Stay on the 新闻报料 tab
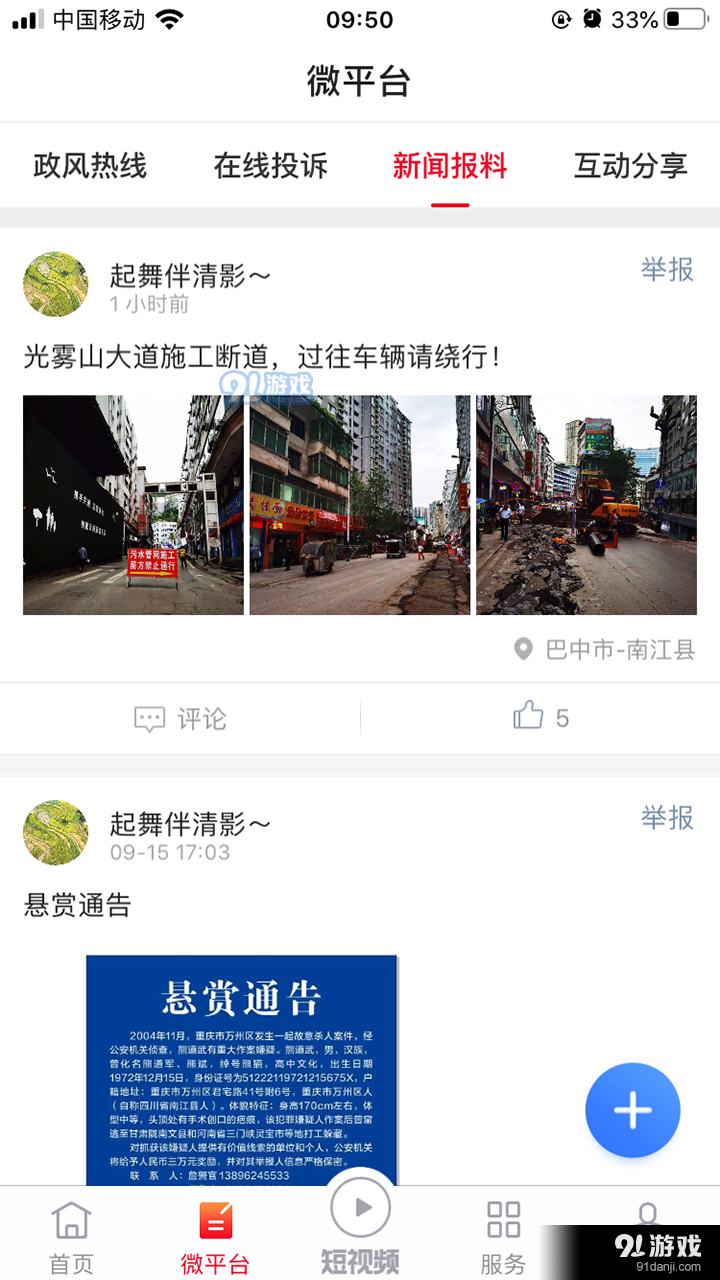The height and width of the screenshot is (1280, 720). [449, 165]
